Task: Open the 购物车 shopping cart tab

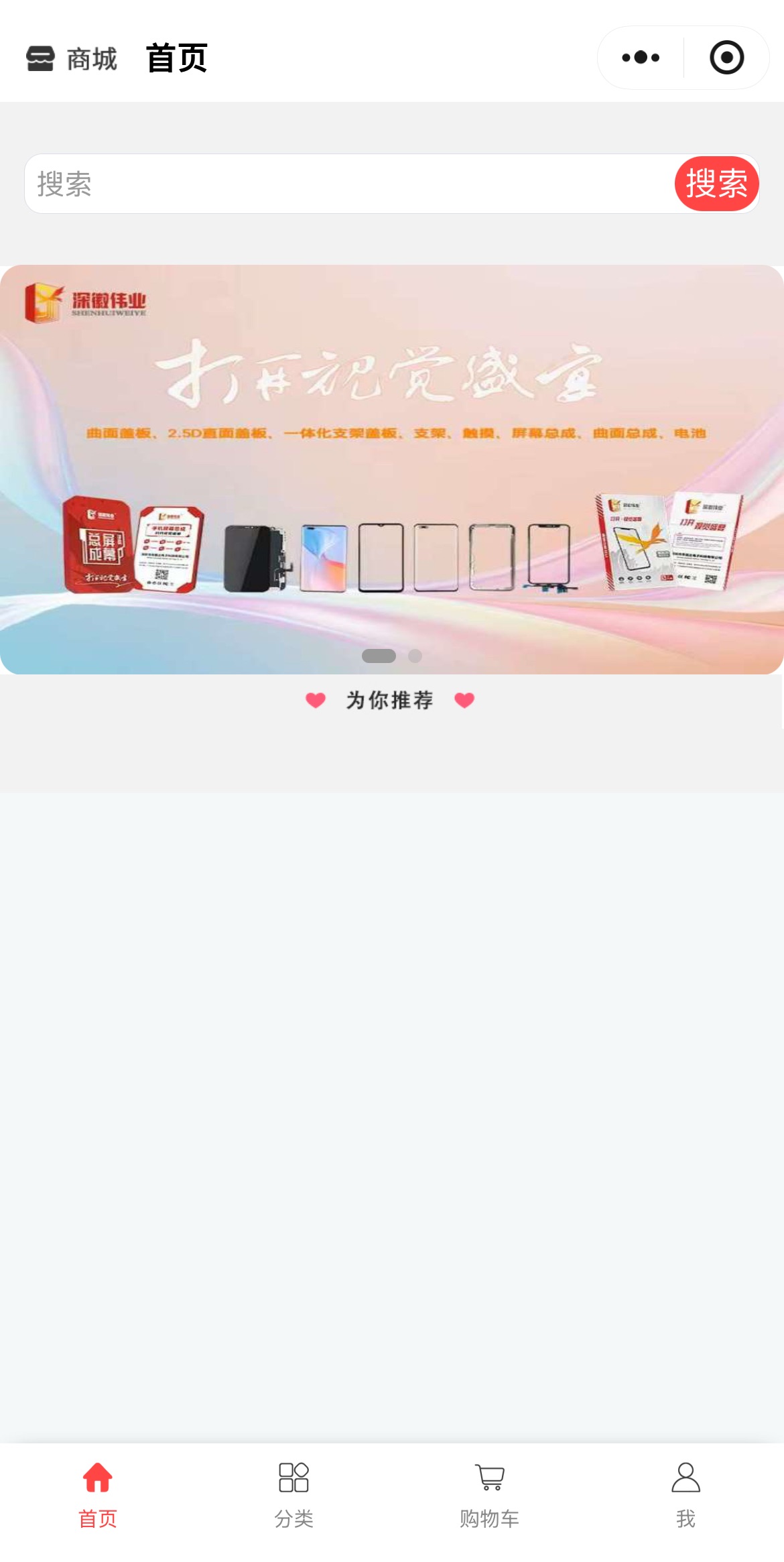Action: tap(490, 1494)
